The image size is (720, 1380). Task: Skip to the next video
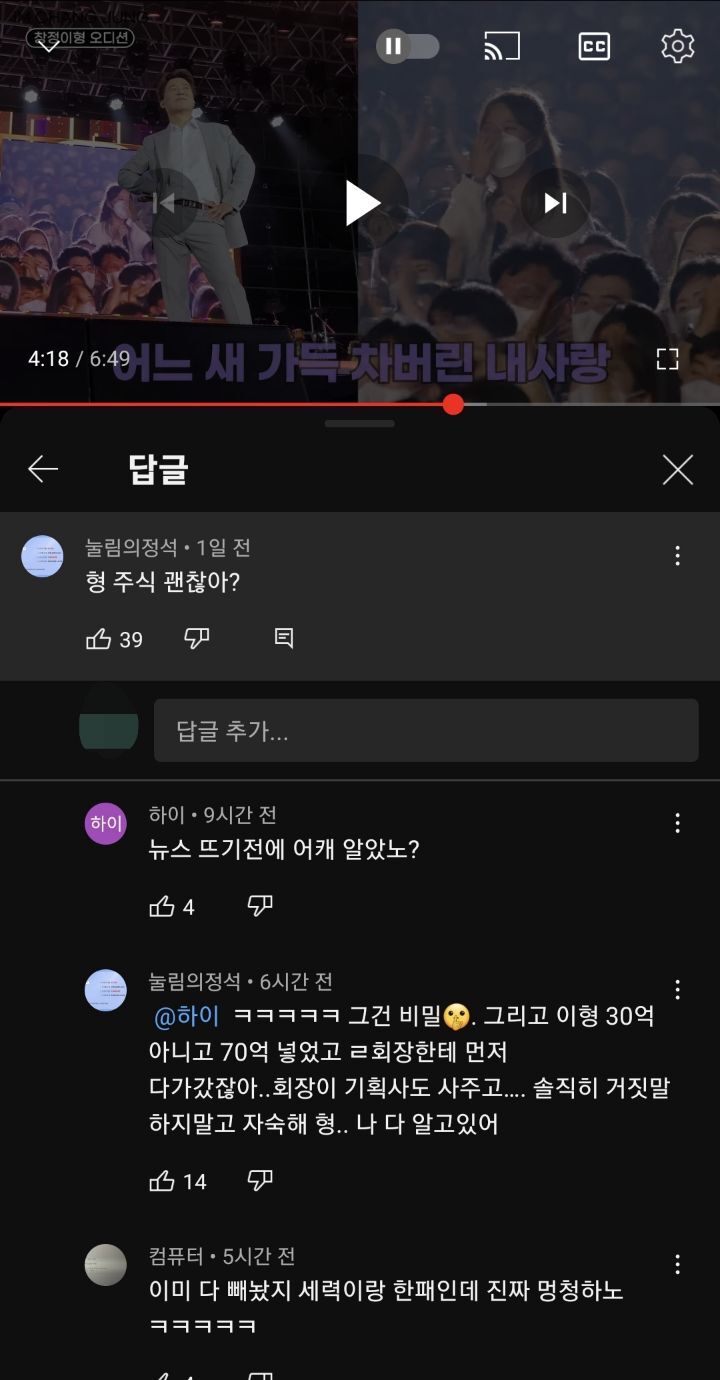[556, 202]
